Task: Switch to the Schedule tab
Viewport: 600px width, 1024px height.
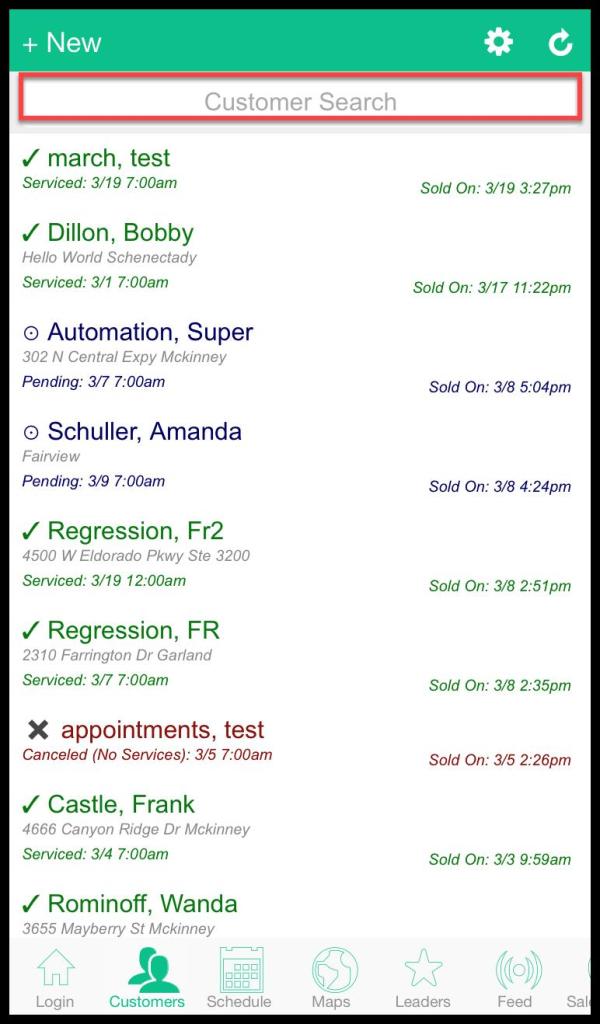Action: (240, 979)
